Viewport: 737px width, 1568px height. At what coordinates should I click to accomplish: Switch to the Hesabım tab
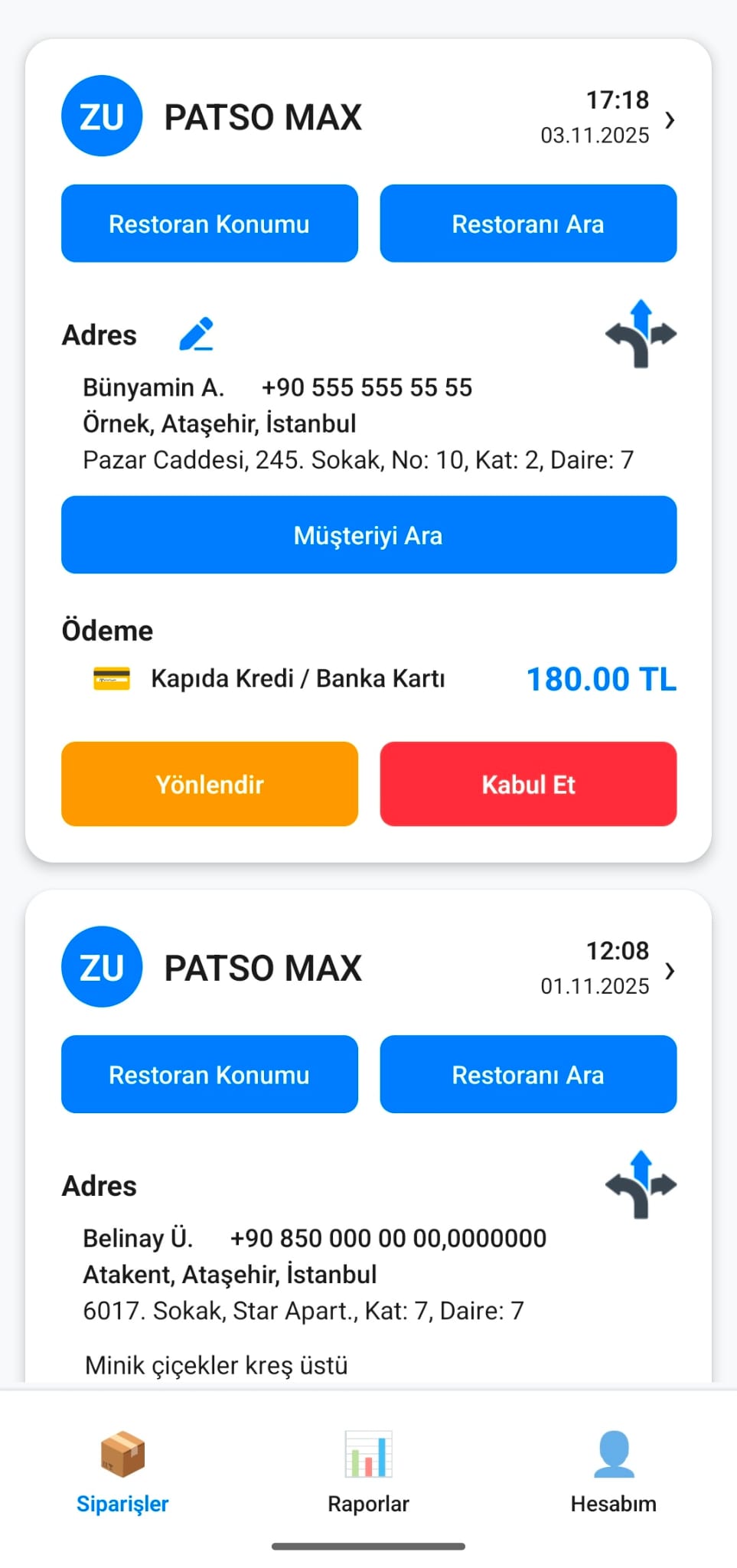pos(612,1478)
